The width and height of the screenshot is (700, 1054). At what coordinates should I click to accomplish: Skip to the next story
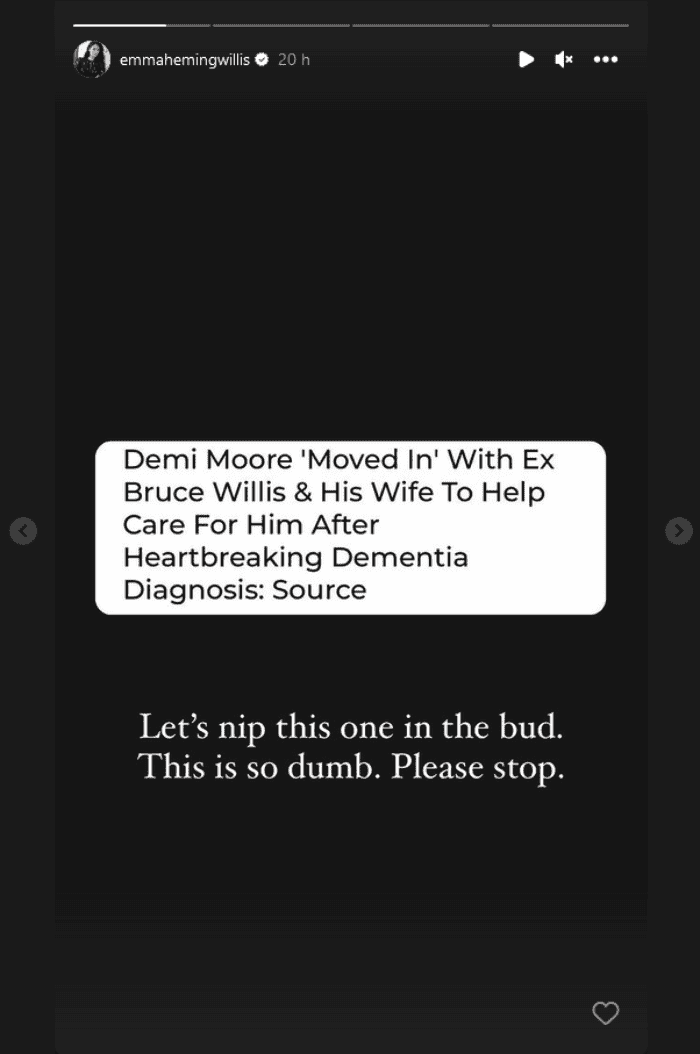(678, 531)
